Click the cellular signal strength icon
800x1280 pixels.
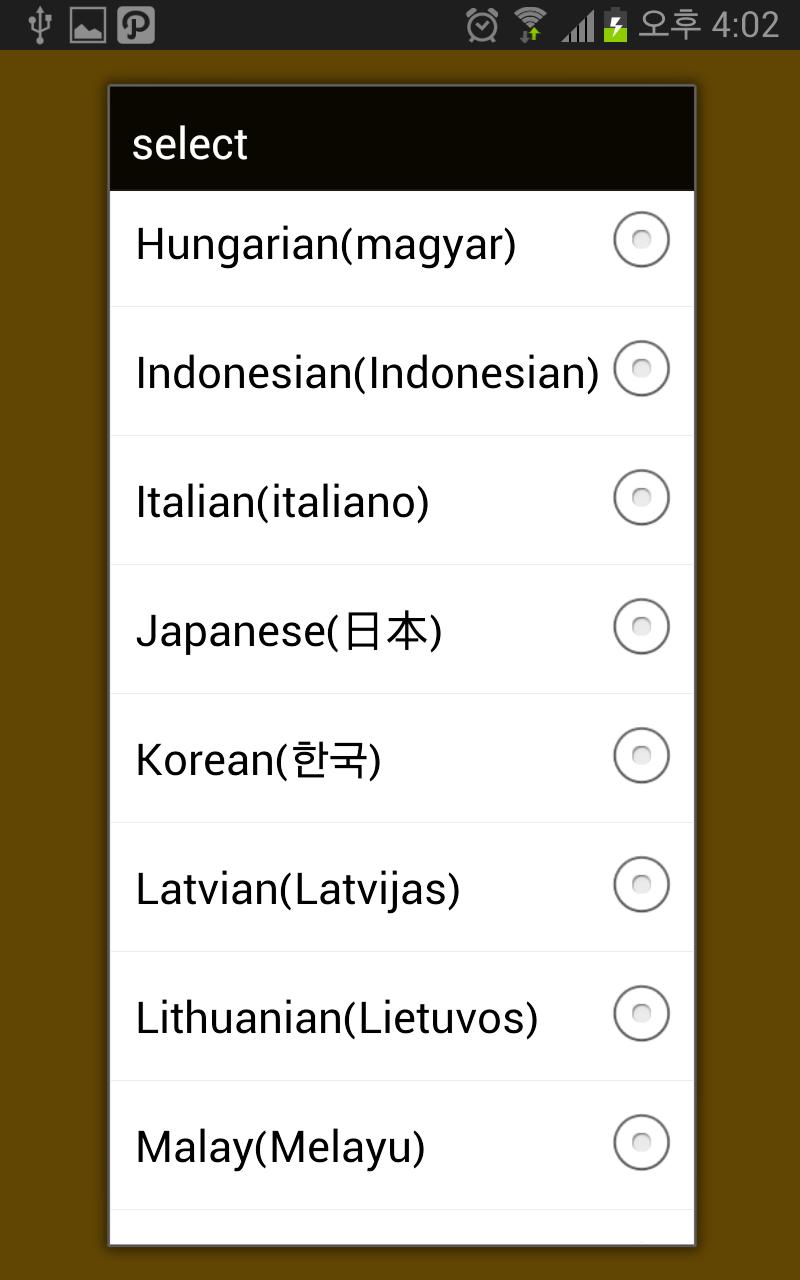578,25
